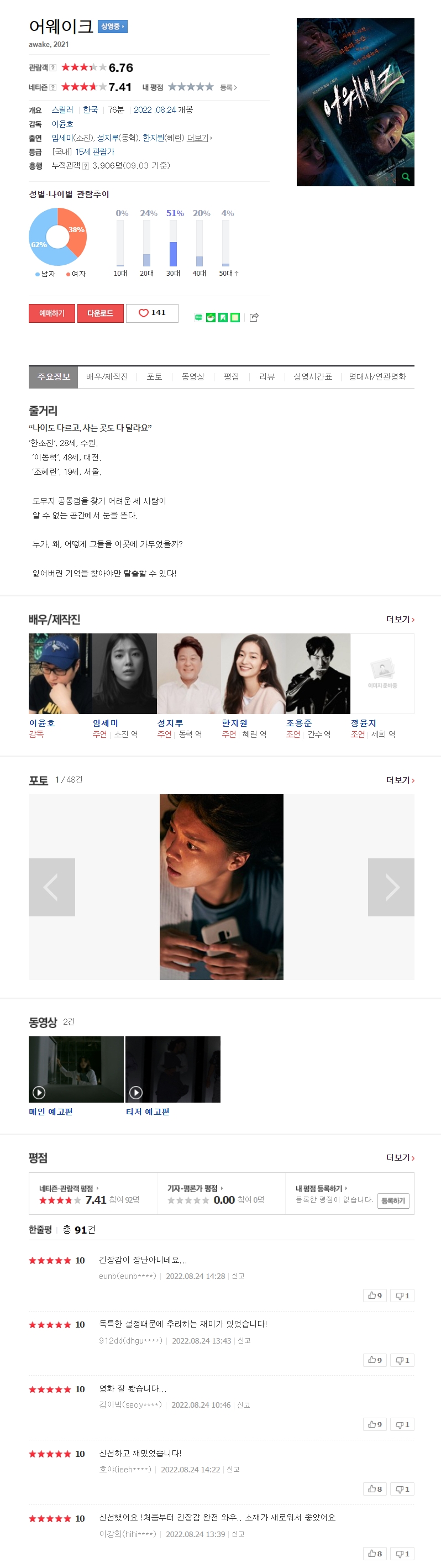The height and width of the screenshot is (1568, 441).
Task: Tap the 다운로드 button
Action: [x=100, y=313]
